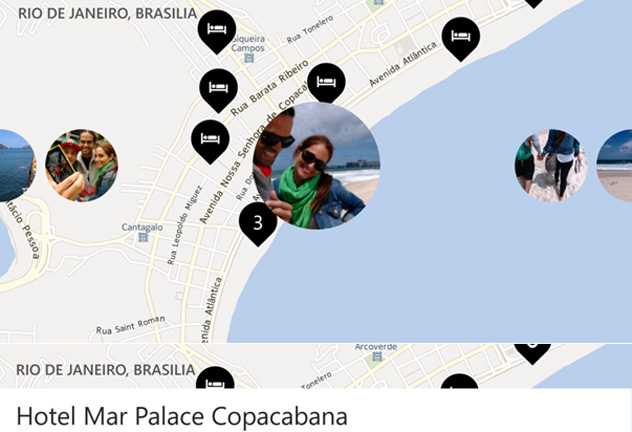Select hotel pin on Avenida Atlântica near the water

click(460, 37)
